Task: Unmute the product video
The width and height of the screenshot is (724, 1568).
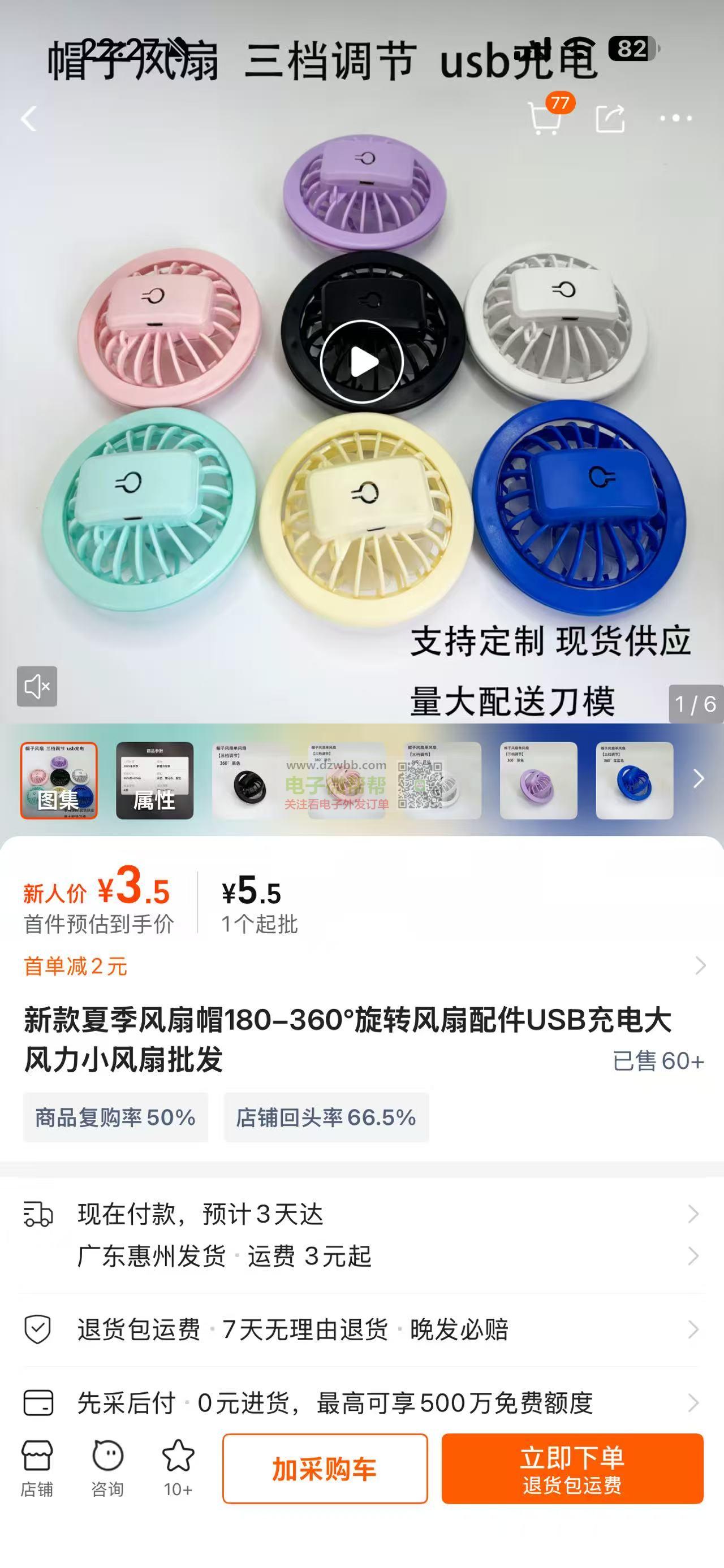Action: point(37,686)
